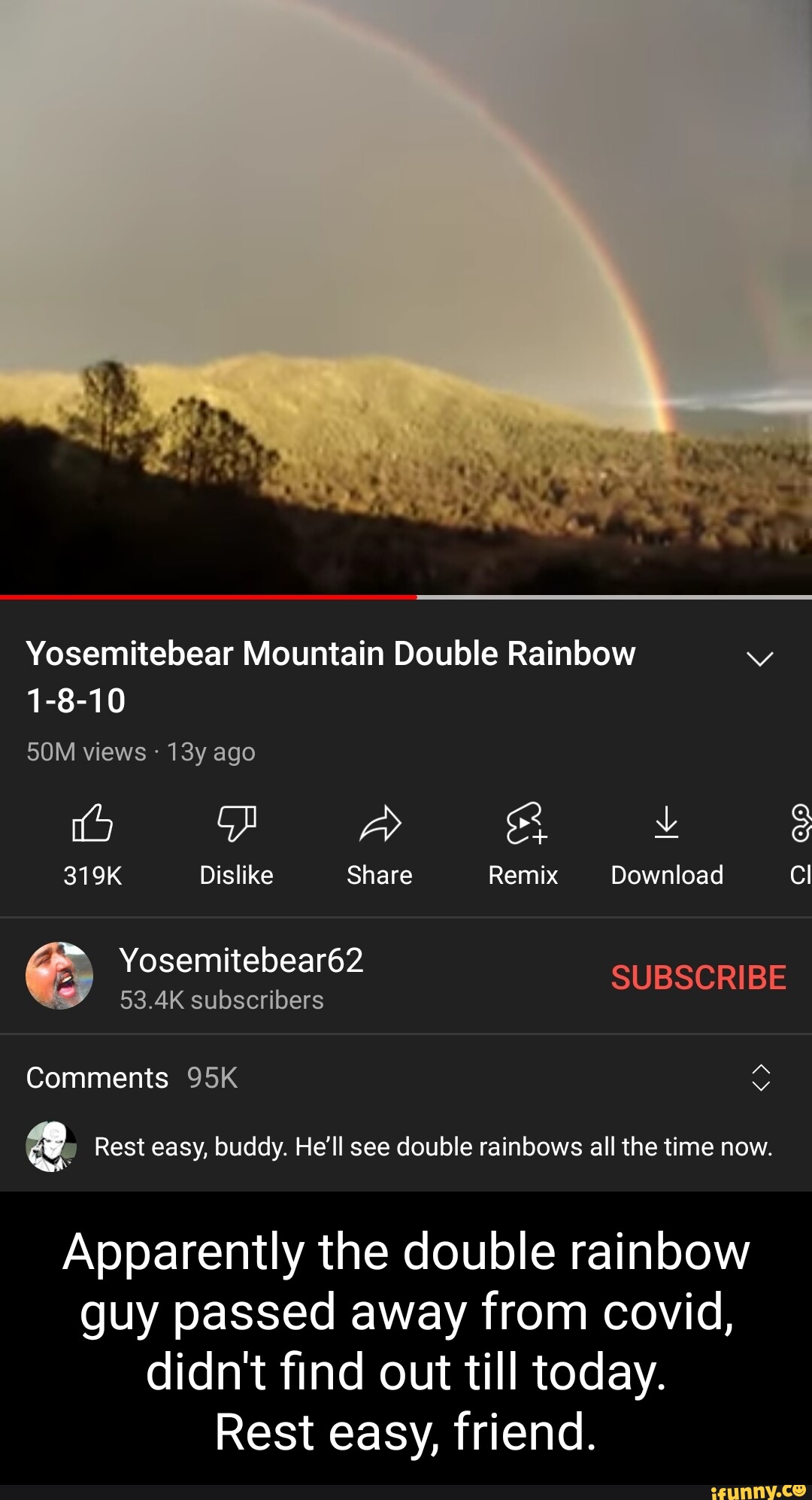Open the Comments sort chevron
This screenshot has height=1500, width=812.
(760, 1077)
